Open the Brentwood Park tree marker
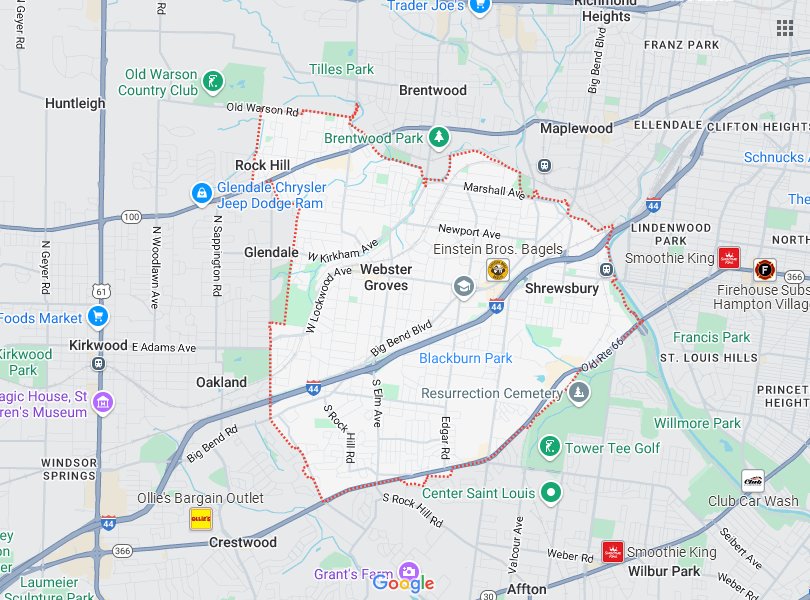The image size is (810, 600). [x=438, y=138]
